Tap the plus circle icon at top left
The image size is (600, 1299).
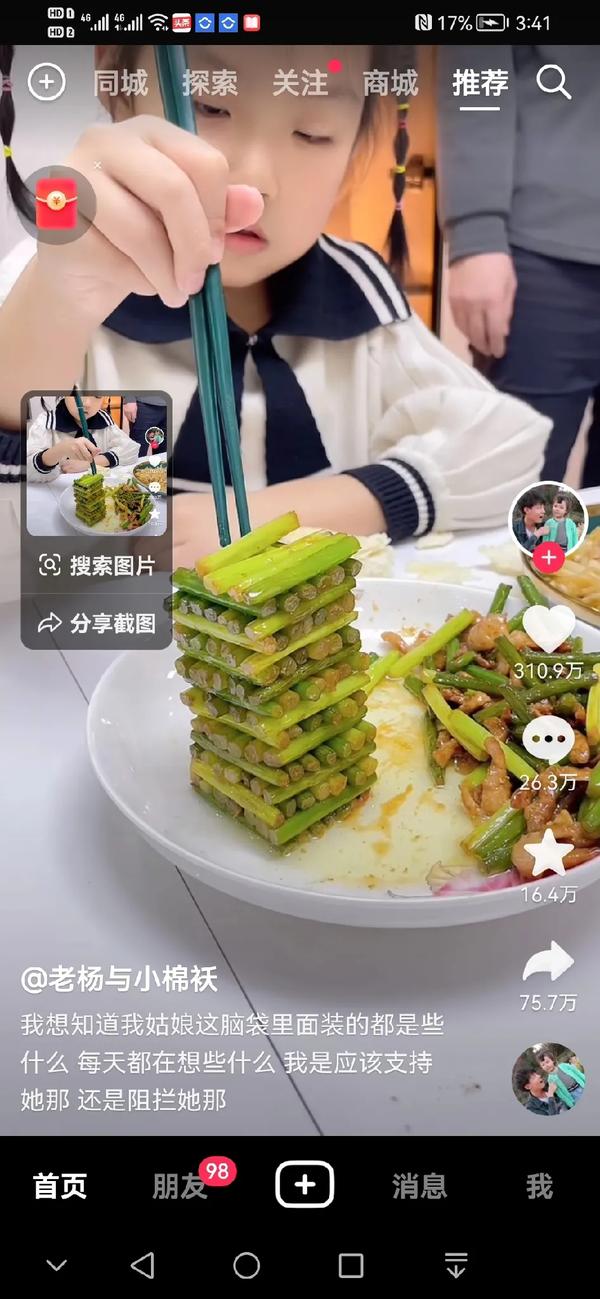pyautogui.click(x=46, y=83)
